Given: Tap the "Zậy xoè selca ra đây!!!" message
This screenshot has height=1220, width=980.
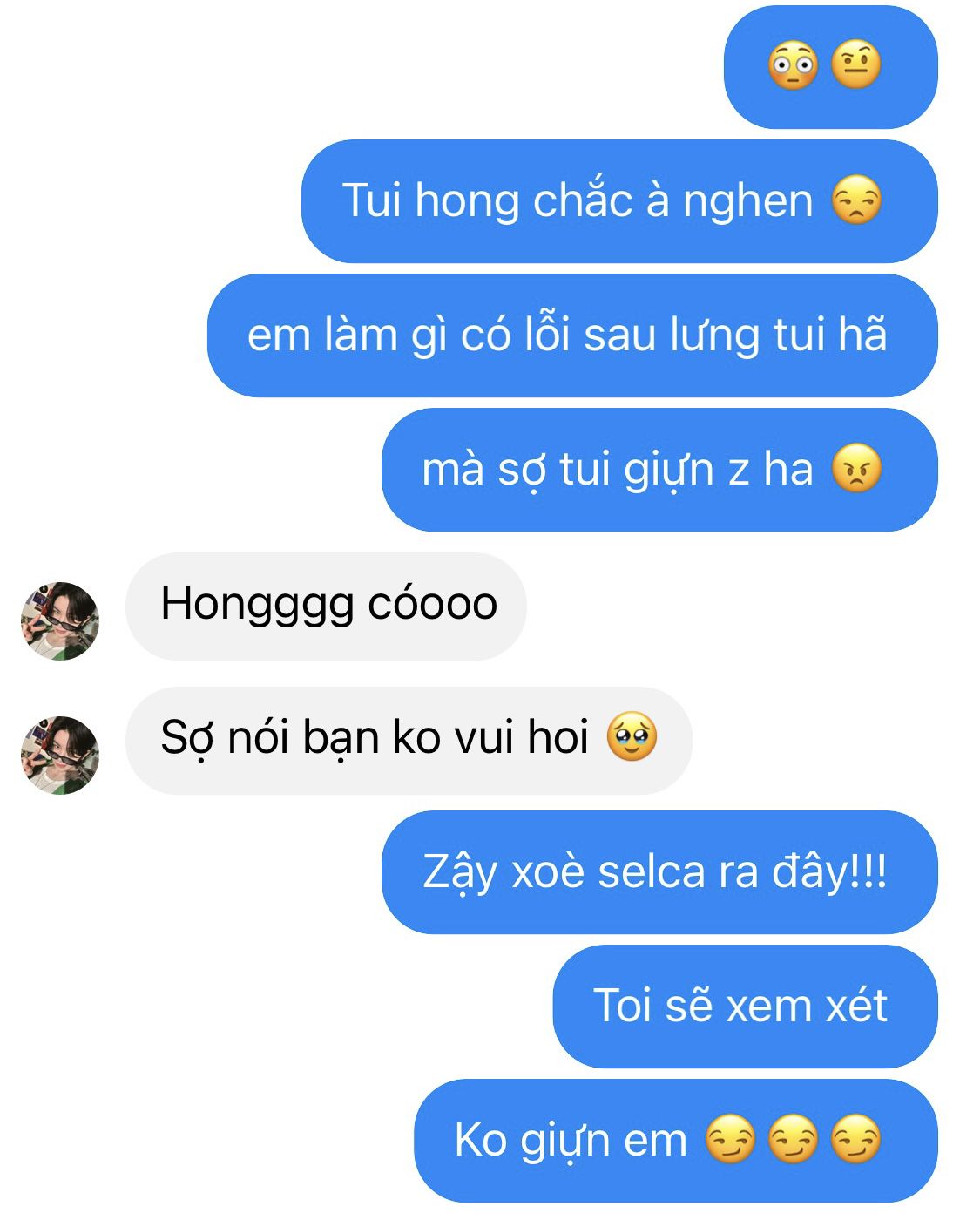Looking at the screenshot, I should [x=659, y=871].
